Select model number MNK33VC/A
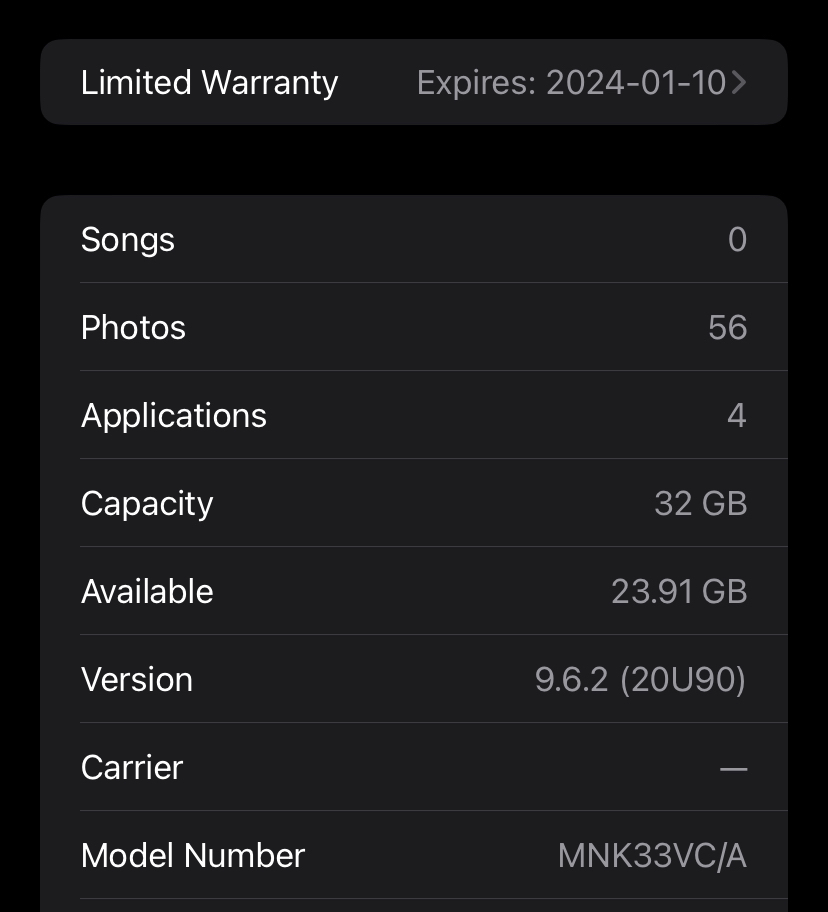828x912 pixels. [x=651, y=855]
